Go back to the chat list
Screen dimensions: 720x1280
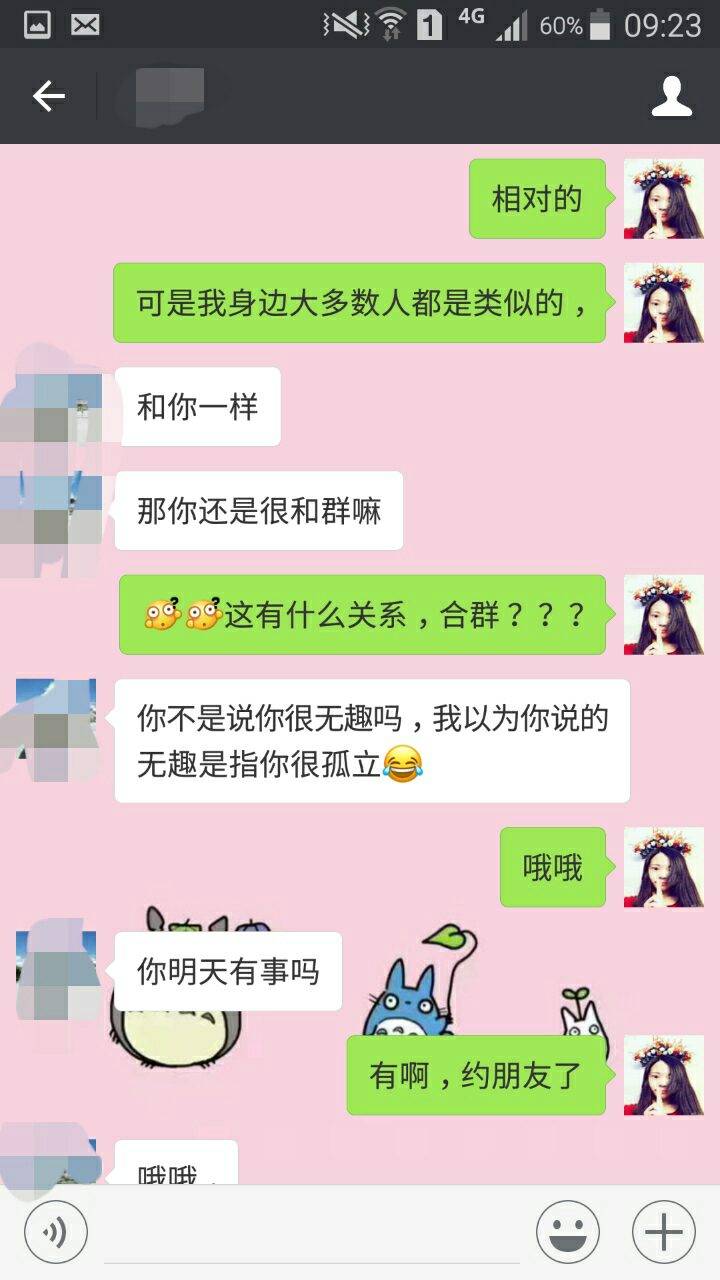click(48, 96)
